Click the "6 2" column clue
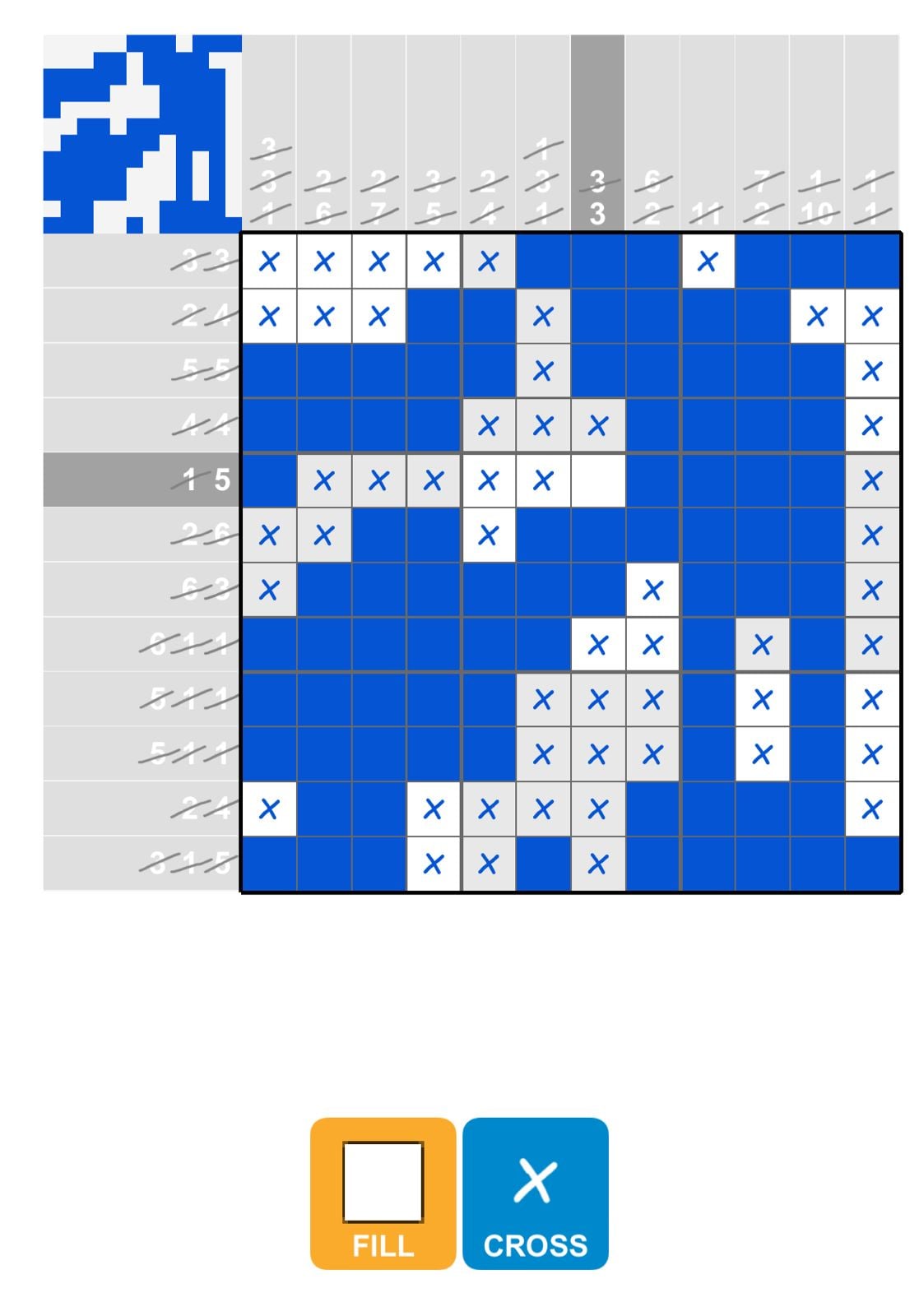This screenshot has width=919, height=1316. [x=653, y=197]
